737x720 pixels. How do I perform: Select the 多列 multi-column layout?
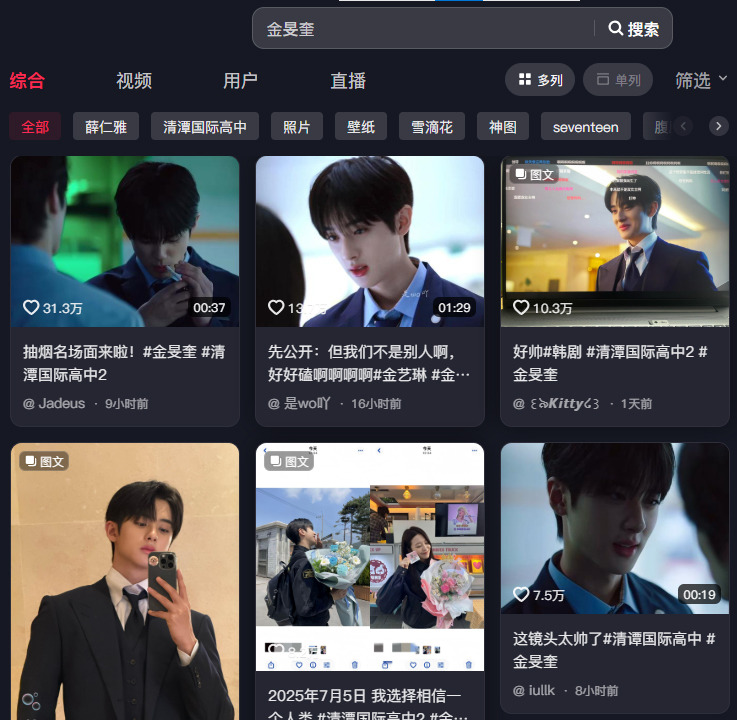click(540, 80)
